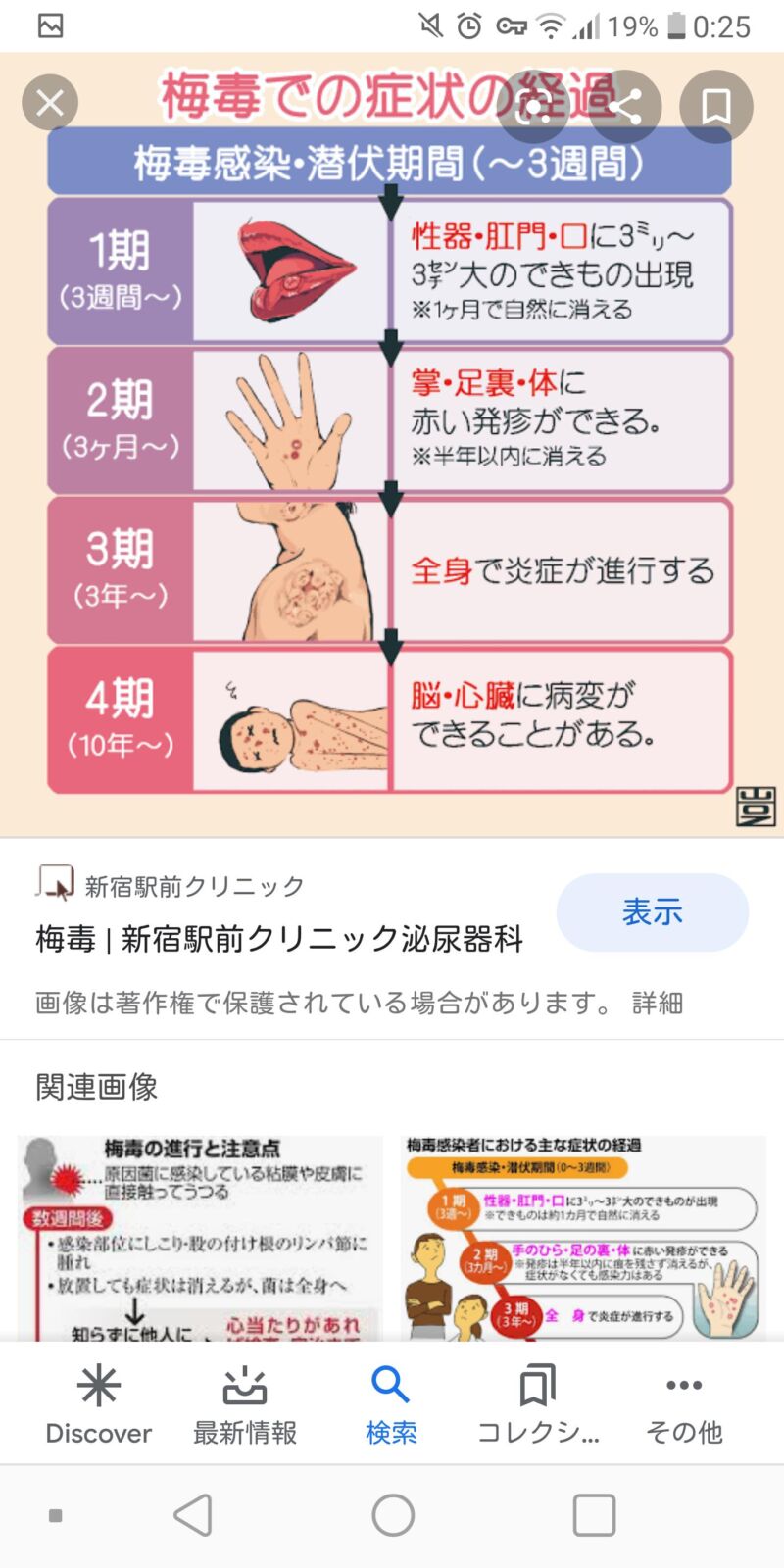Close the image viewer
Screen dimensions: 784x1568
click(x=50, y=103)
